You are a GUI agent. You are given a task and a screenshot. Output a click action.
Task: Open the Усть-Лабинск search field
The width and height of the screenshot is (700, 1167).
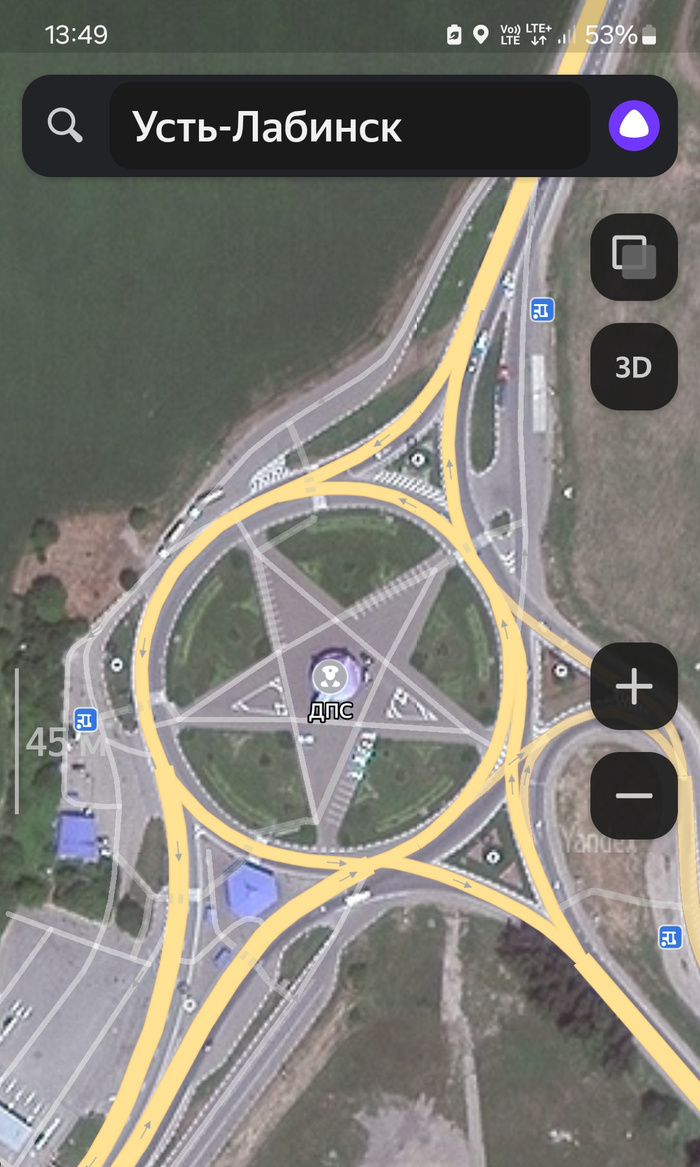tap(349, 126)
